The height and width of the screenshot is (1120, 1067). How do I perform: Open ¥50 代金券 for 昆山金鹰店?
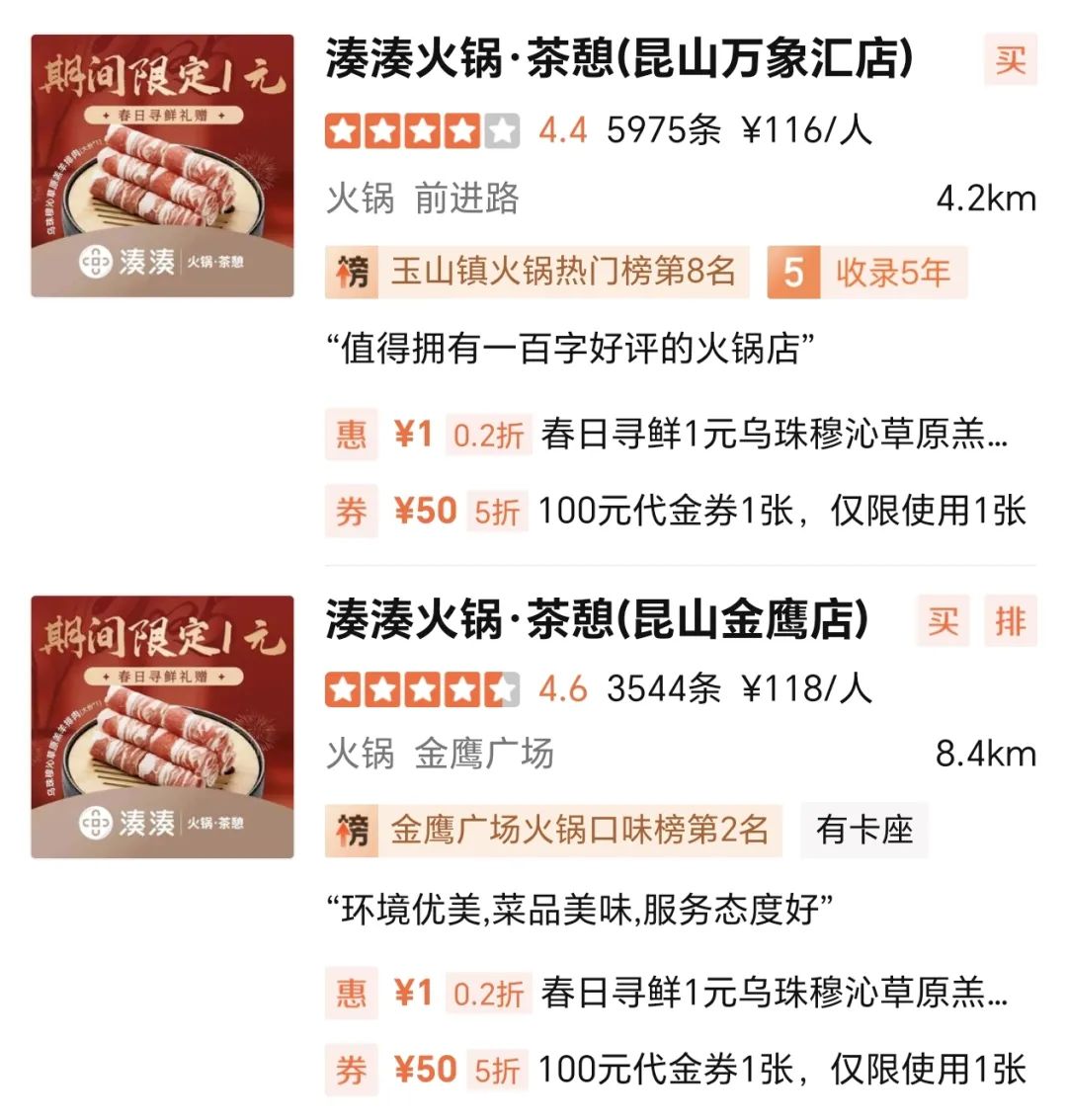[680, 1070]
